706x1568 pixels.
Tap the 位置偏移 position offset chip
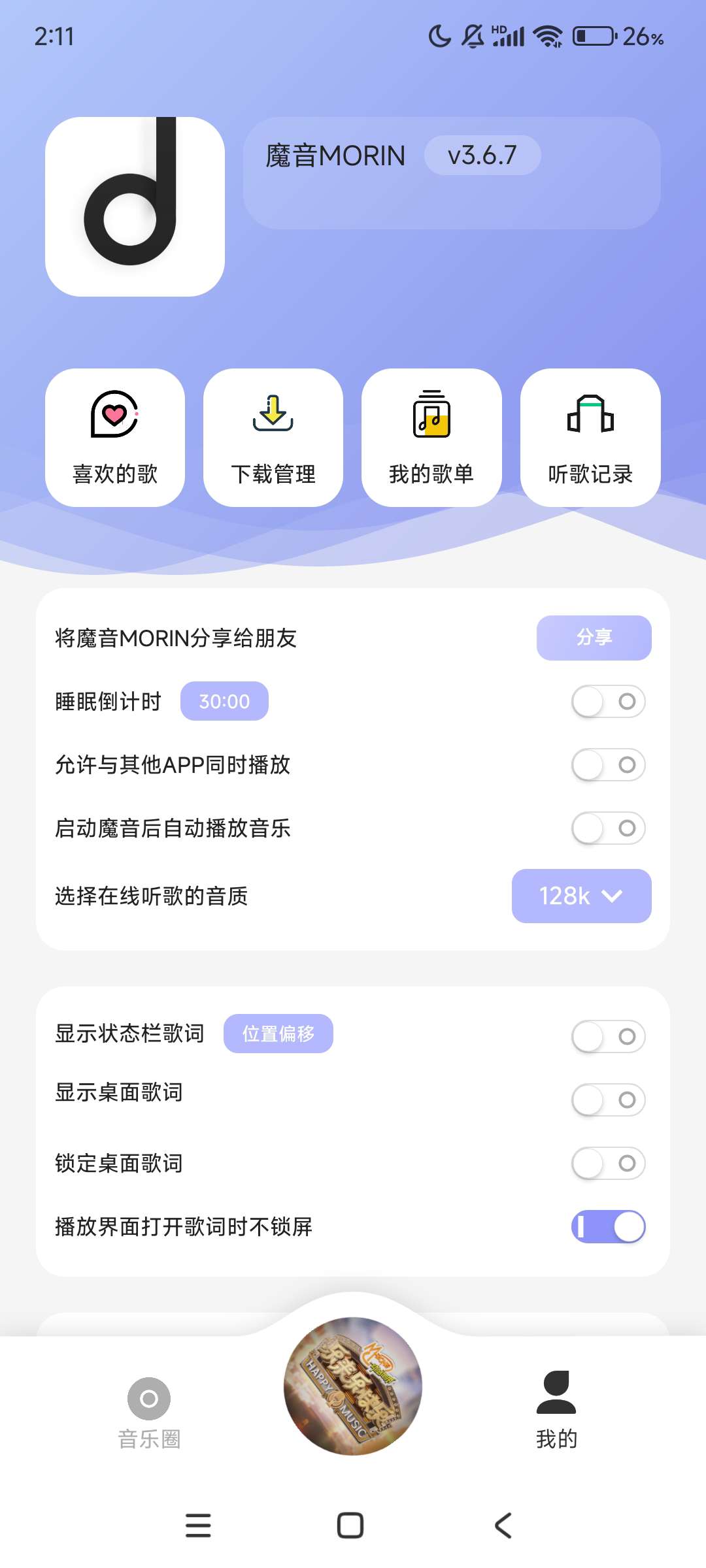pyautogui.click(x=278, y=1034)
